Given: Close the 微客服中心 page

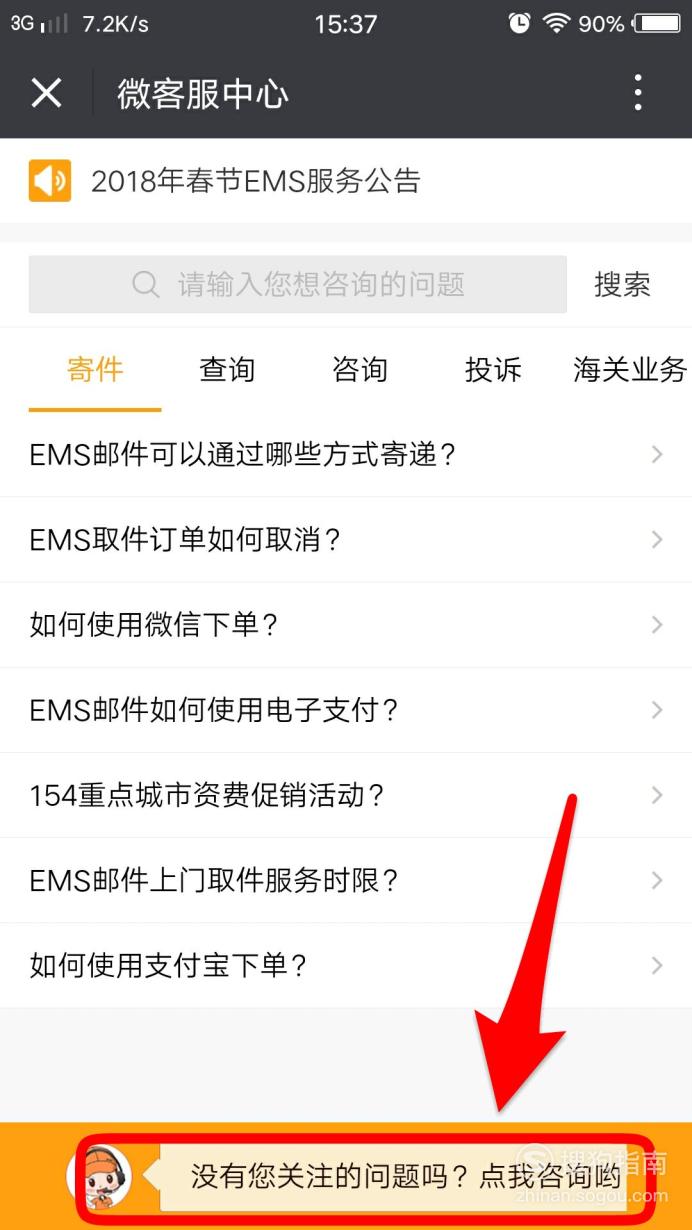Looking at the screenshot, I should pyautogui.click(x=46, y=94).
